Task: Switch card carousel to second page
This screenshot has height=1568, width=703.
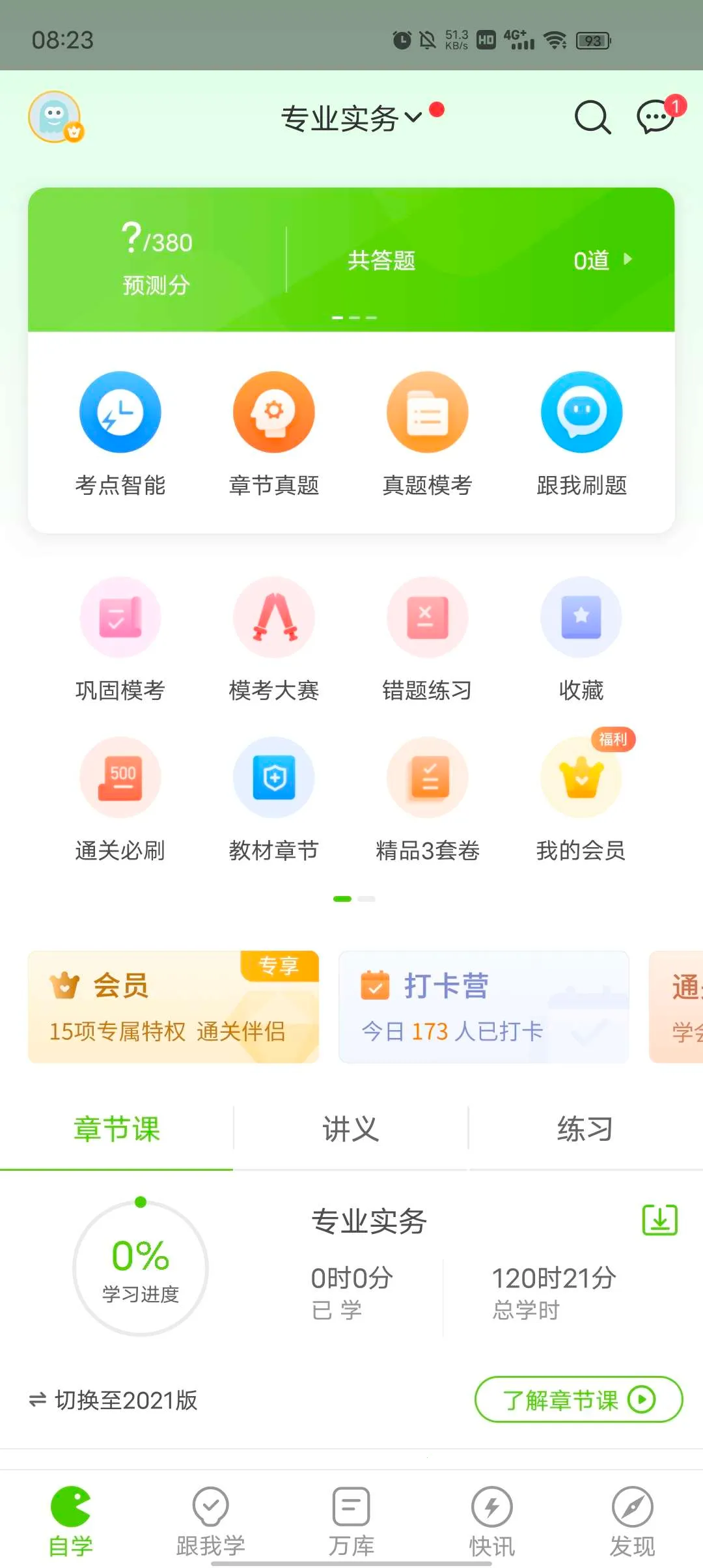Action: click(366, 898)
